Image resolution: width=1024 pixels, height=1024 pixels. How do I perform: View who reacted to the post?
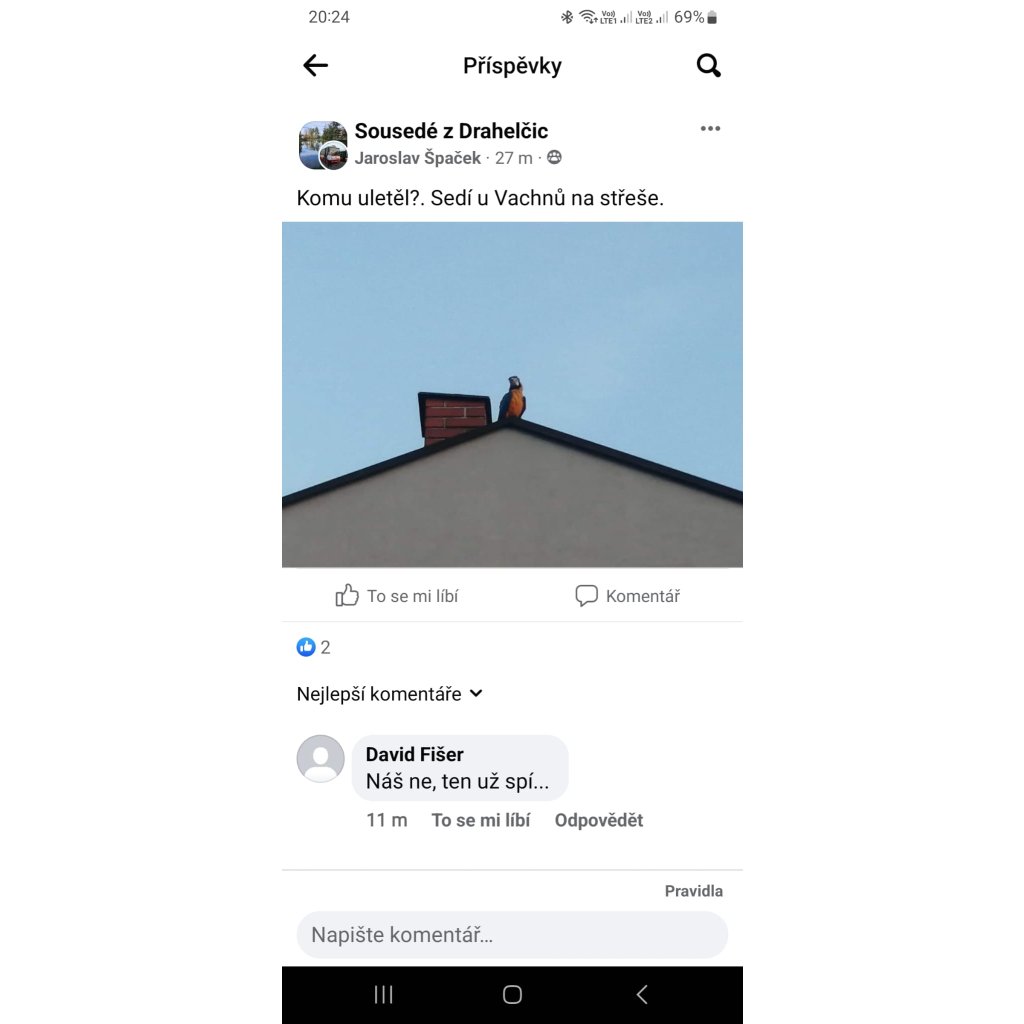(x=313, y=647)
